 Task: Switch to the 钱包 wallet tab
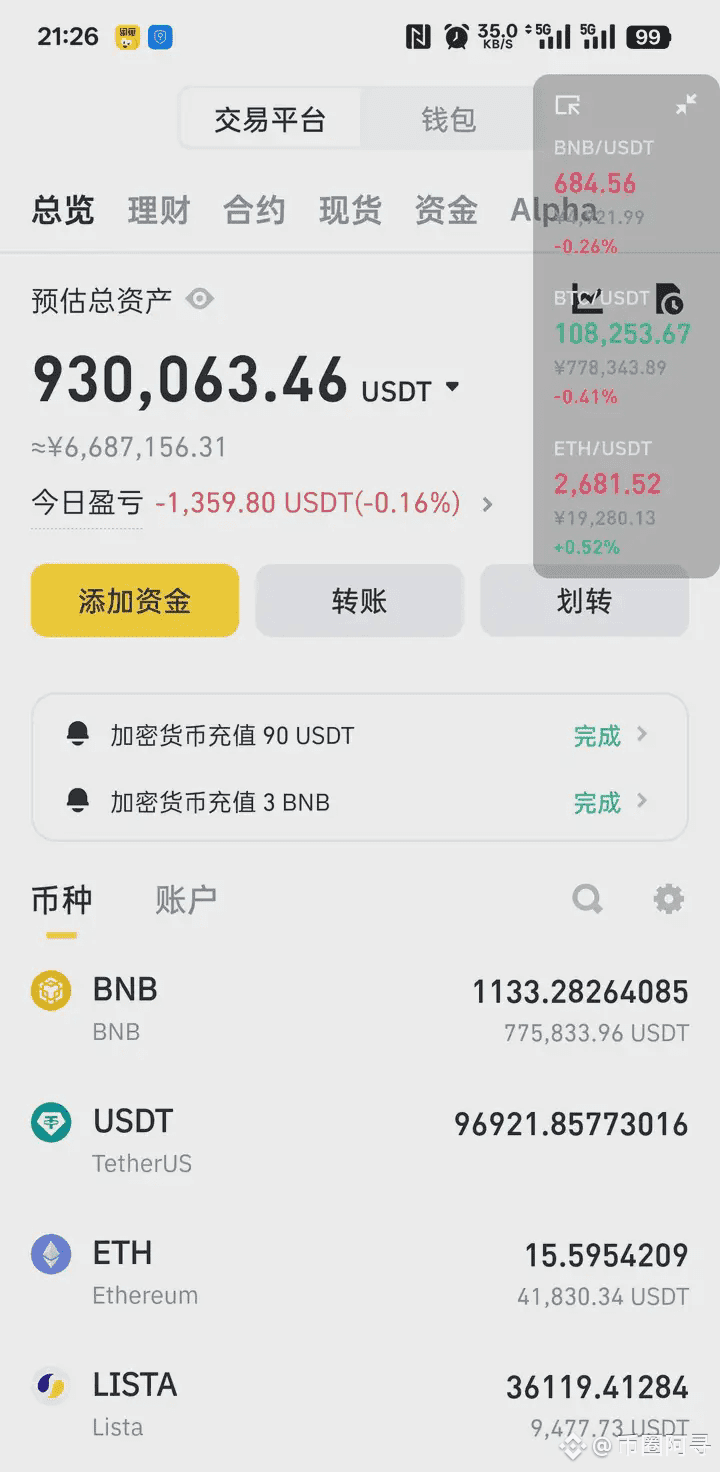click(448, 120)
